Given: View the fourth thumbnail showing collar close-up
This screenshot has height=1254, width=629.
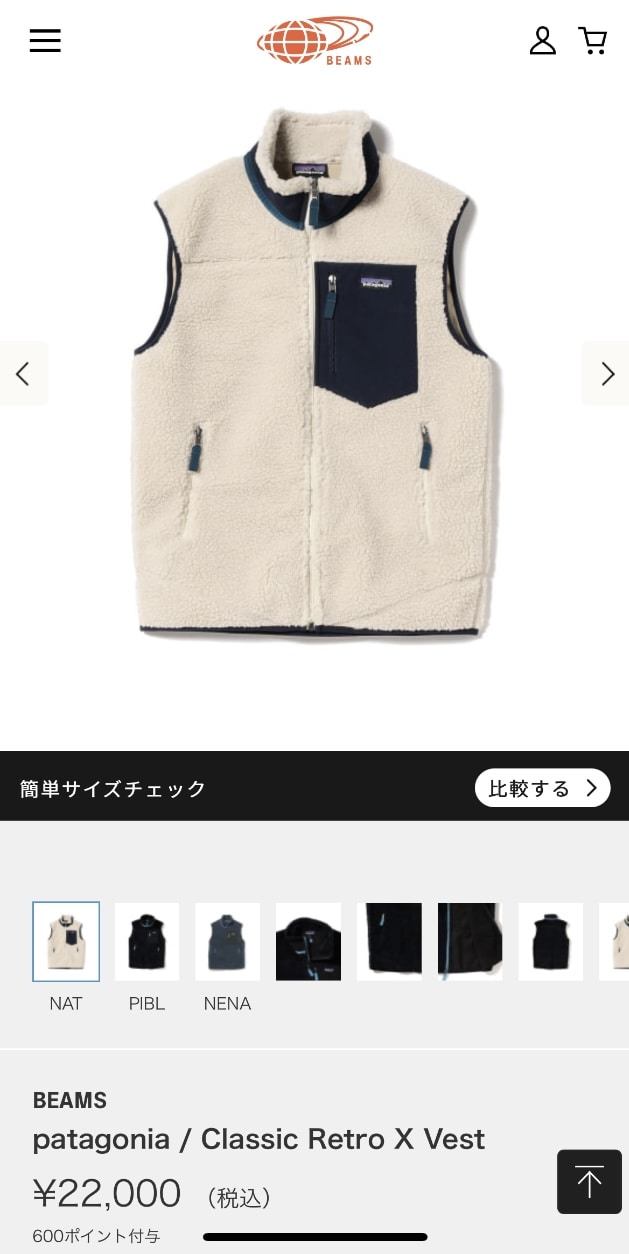Looking at the screenshot, I should click(x=308, y=941).
